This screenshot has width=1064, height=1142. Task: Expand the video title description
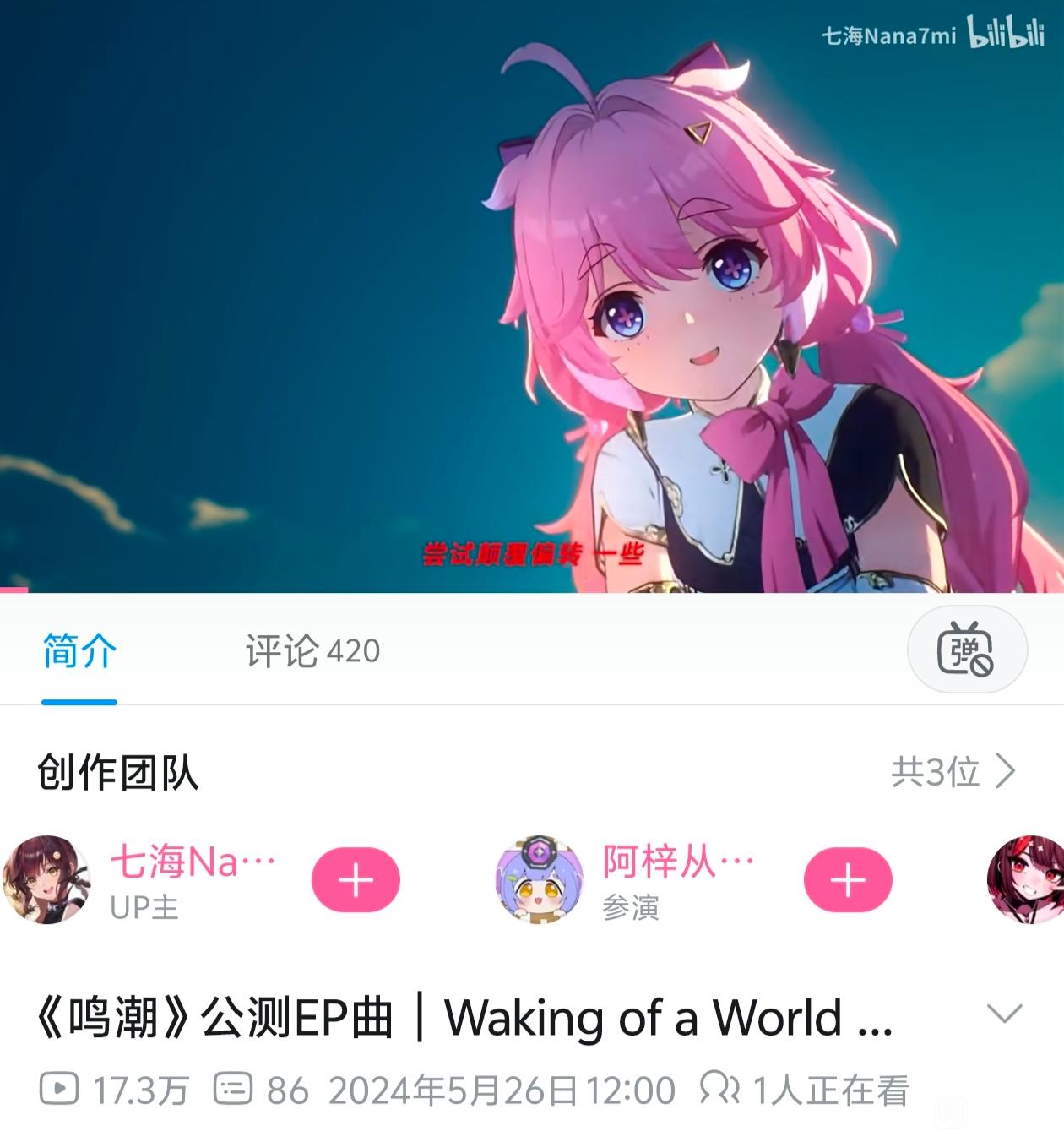click(x=1004, y=1013)
